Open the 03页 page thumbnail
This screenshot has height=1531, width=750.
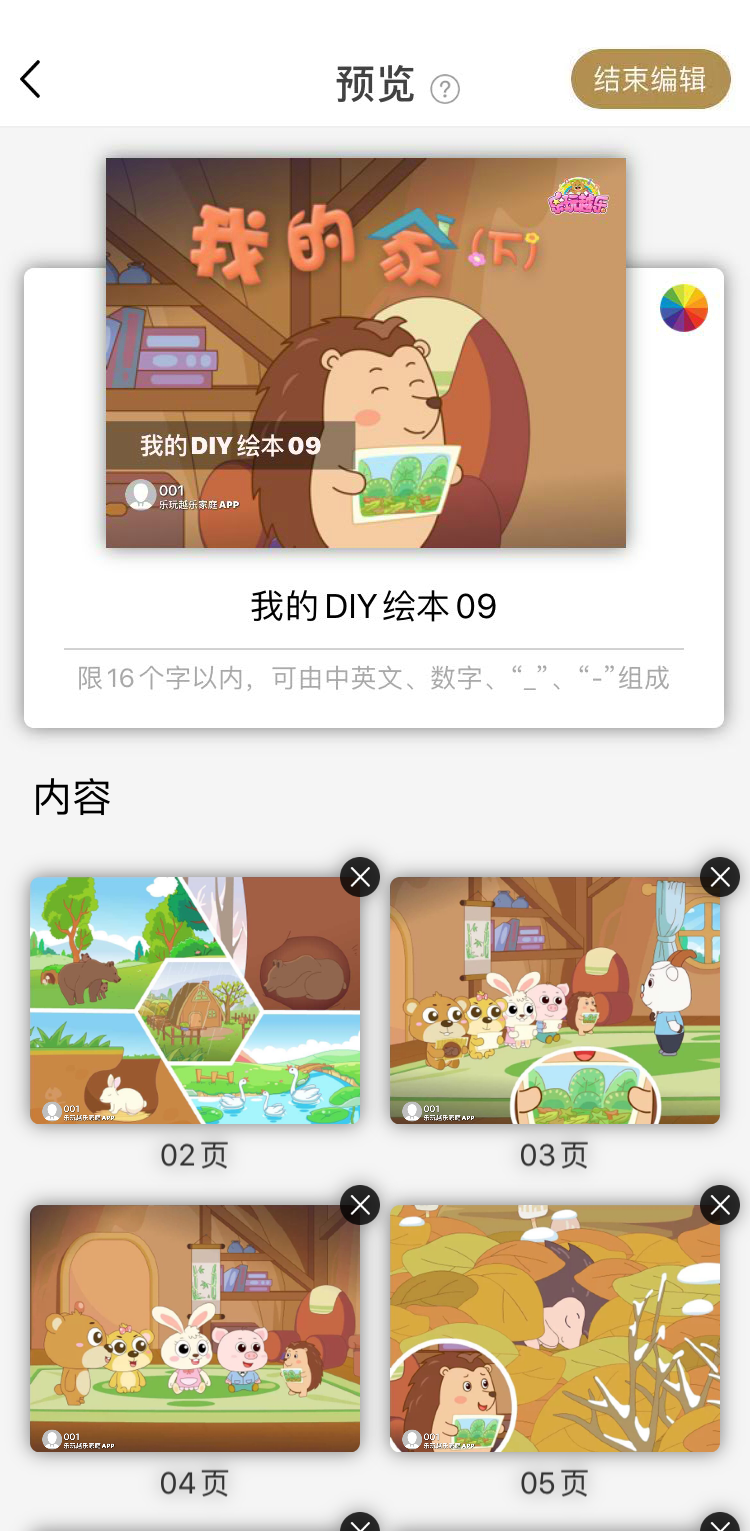(555, 1000)
